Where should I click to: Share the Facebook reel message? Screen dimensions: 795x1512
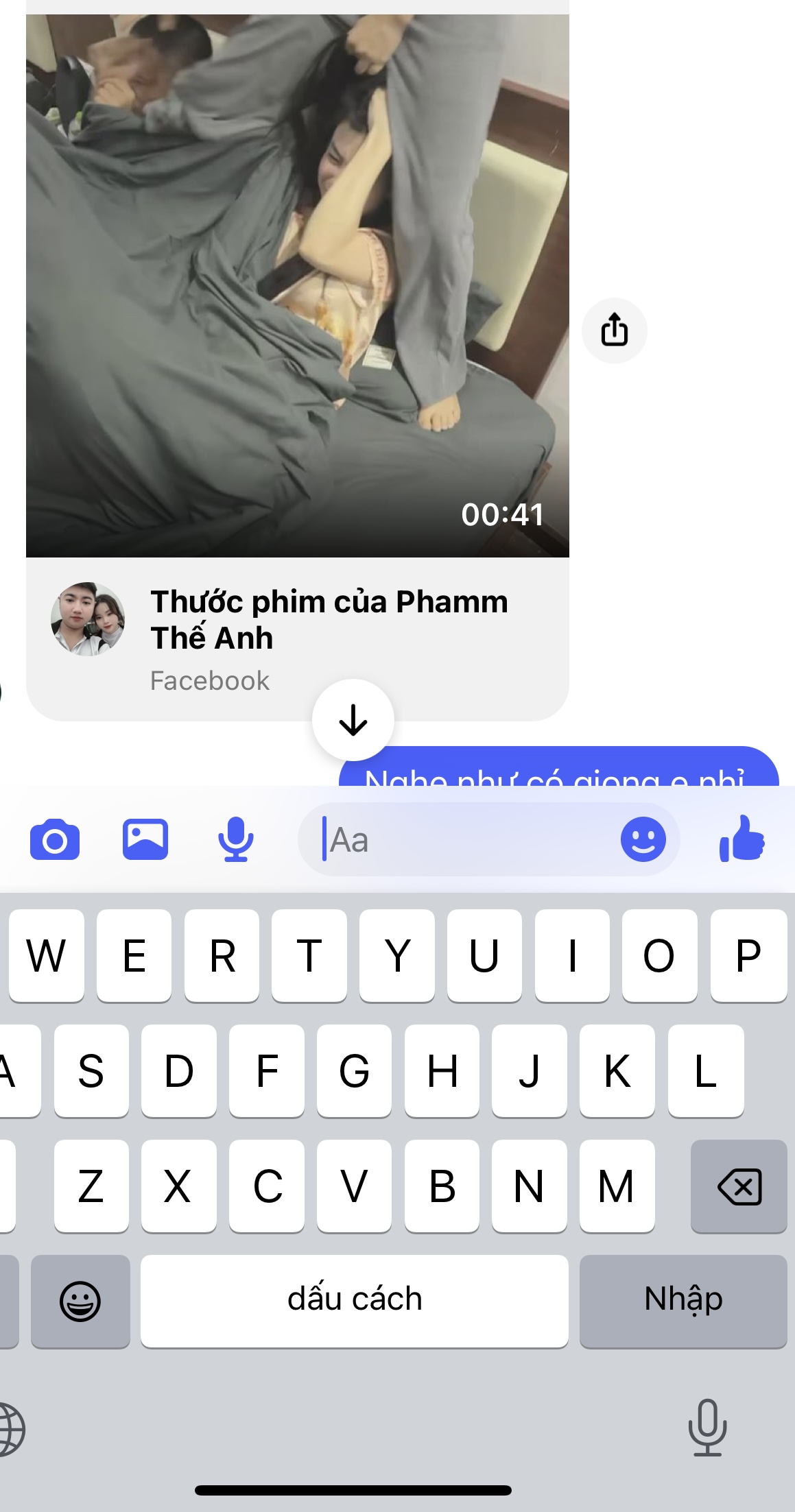pyautogui.click(x=614, y=330)
